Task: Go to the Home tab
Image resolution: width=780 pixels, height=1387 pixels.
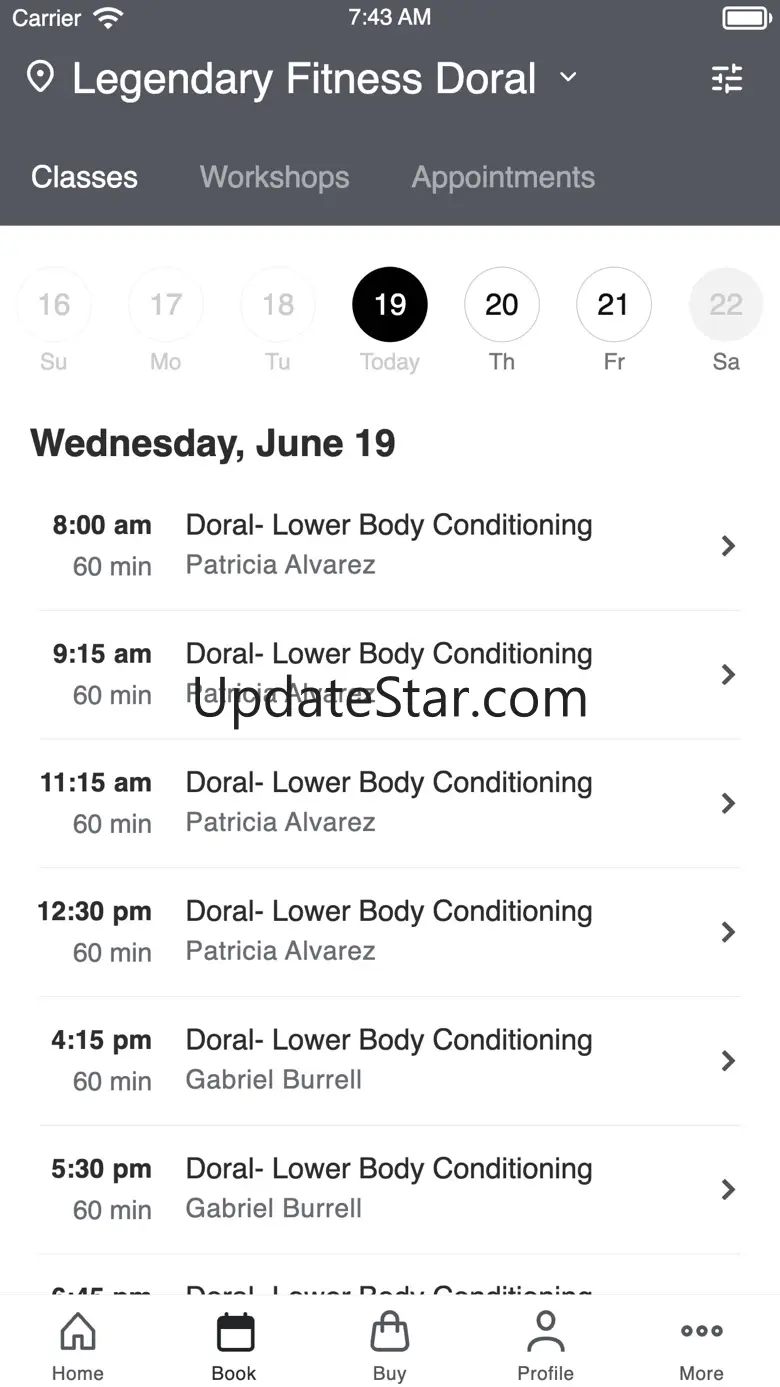Action: pos(78,1346)
